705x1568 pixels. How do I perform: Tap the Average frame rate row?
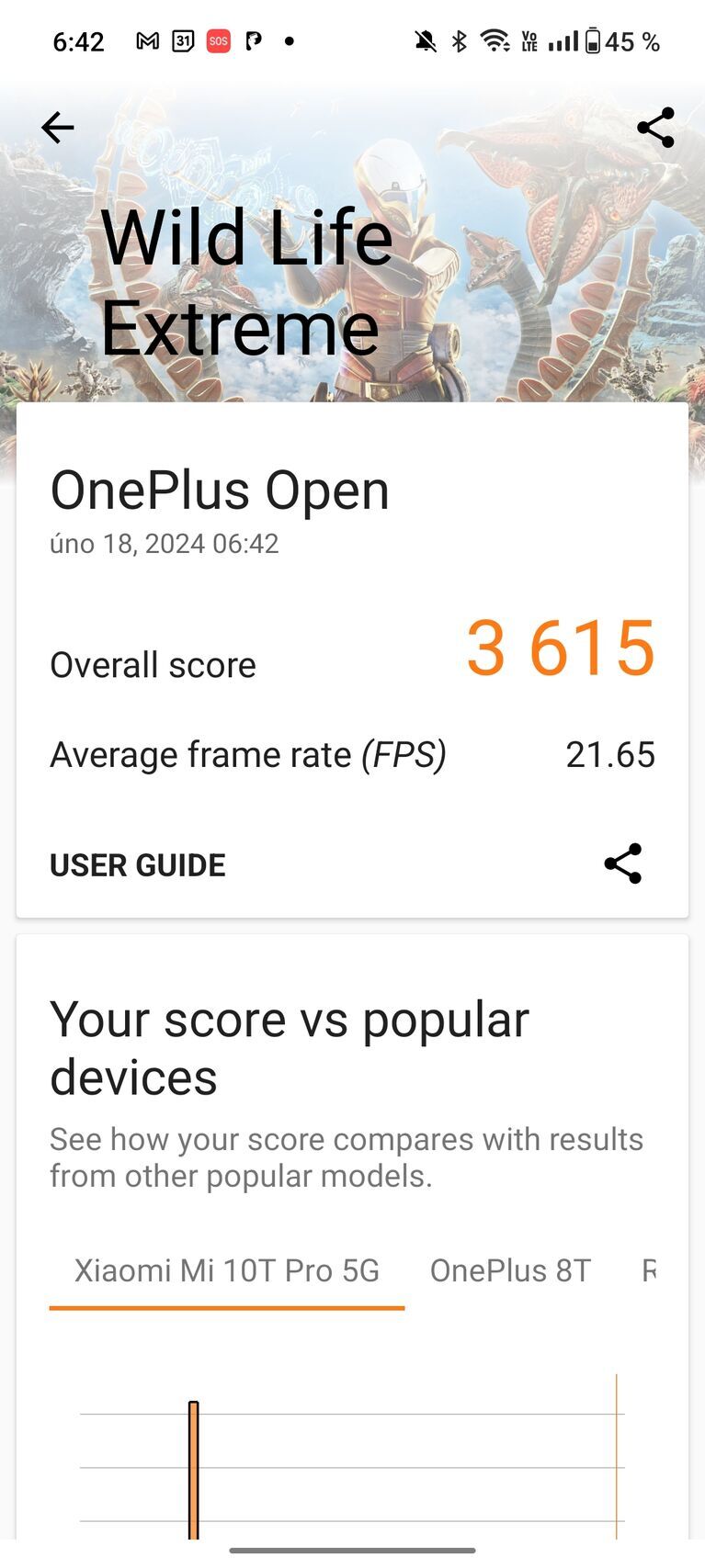(352, 754)
